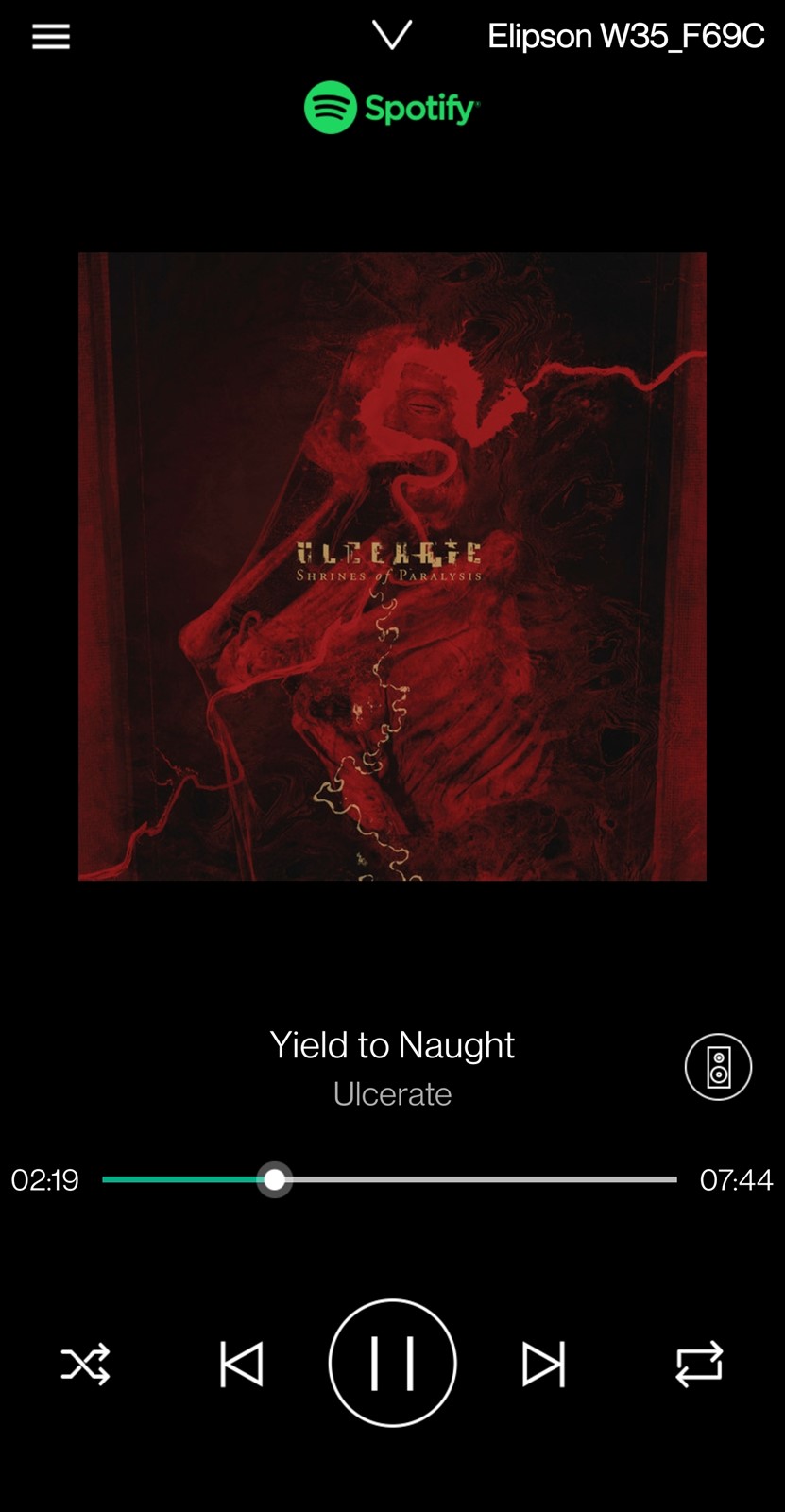Tap the playback progress slider knob
The width and height of the screenshot is (785, 1512).
[x=275, y=1179]
